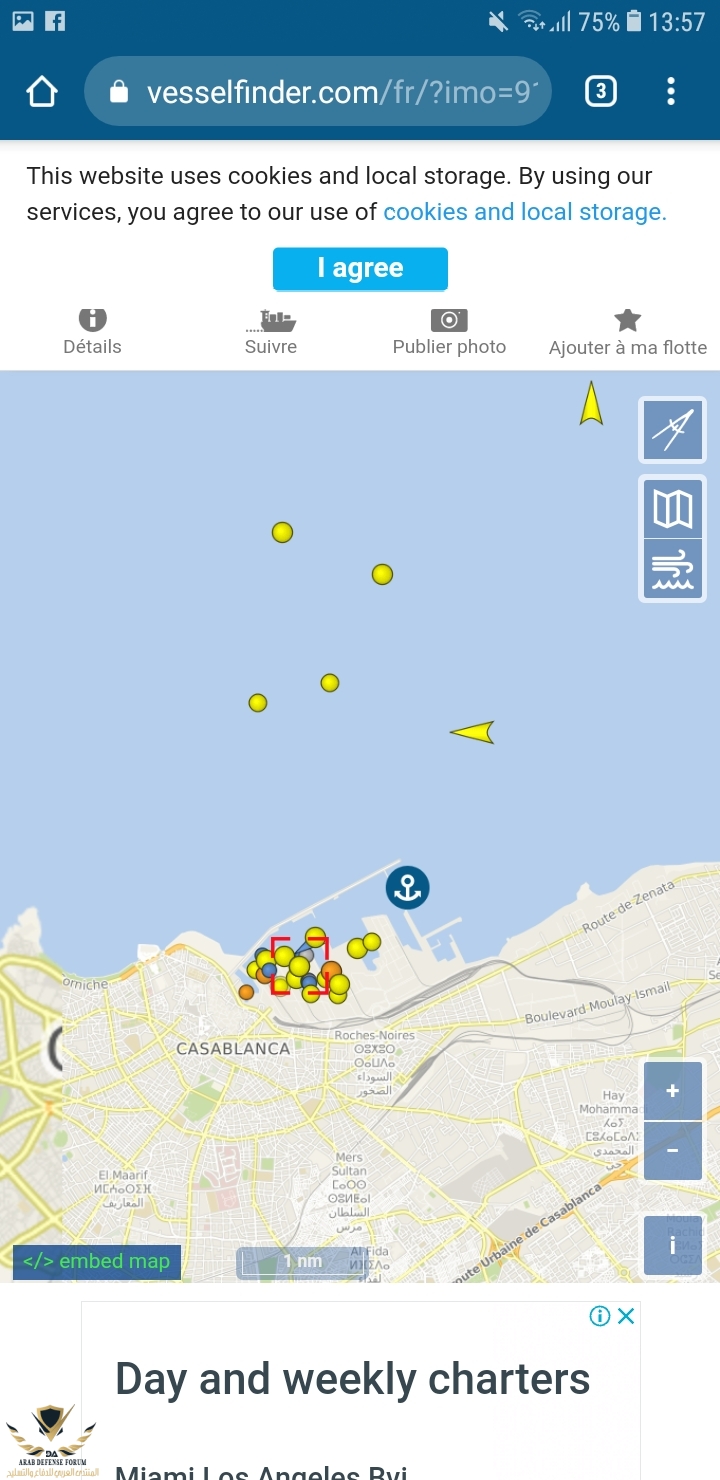Viewport: 720px width, 1480px height.
Task: Close the Day and weekly charters ad
Action: point(626,1316)
